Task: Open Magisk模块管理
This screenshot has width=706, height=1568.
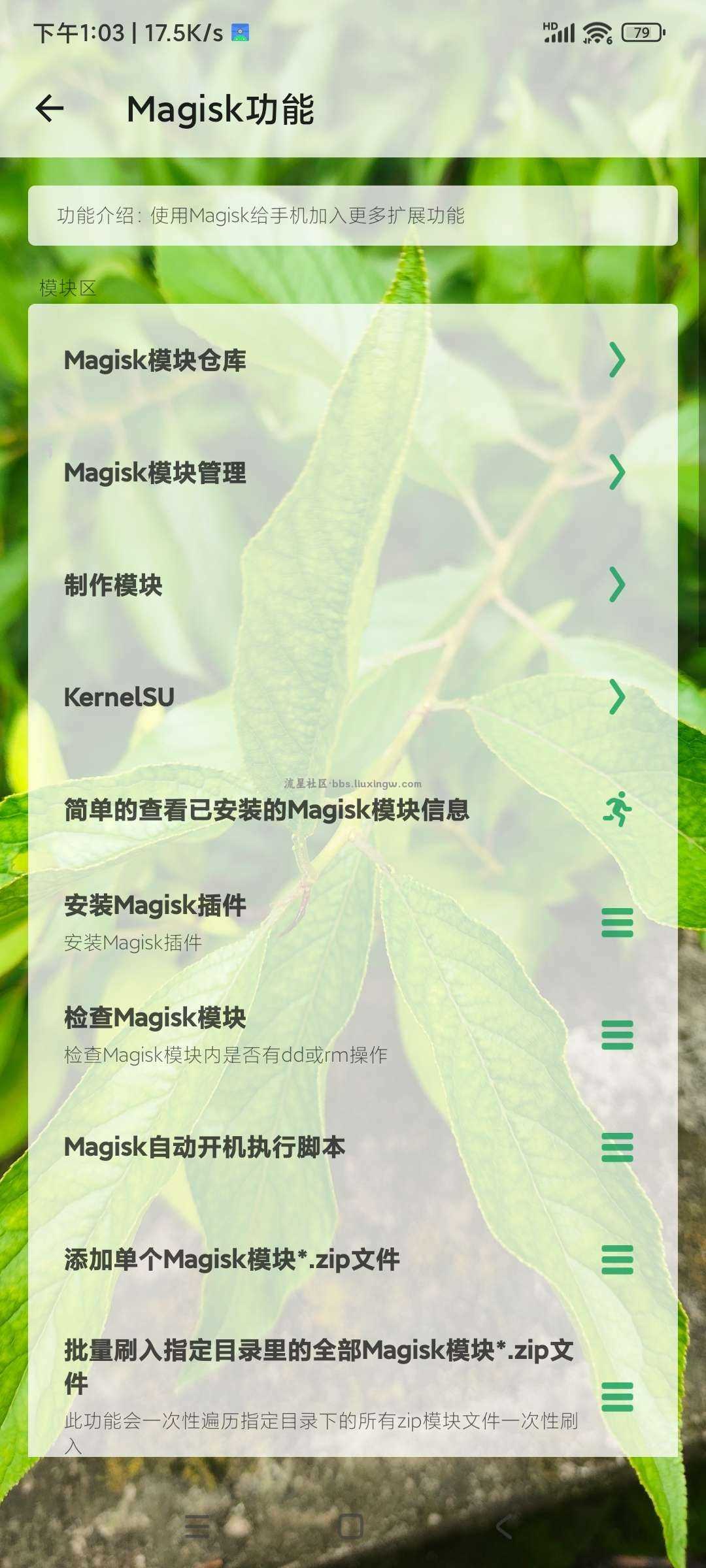Action: 352,472
